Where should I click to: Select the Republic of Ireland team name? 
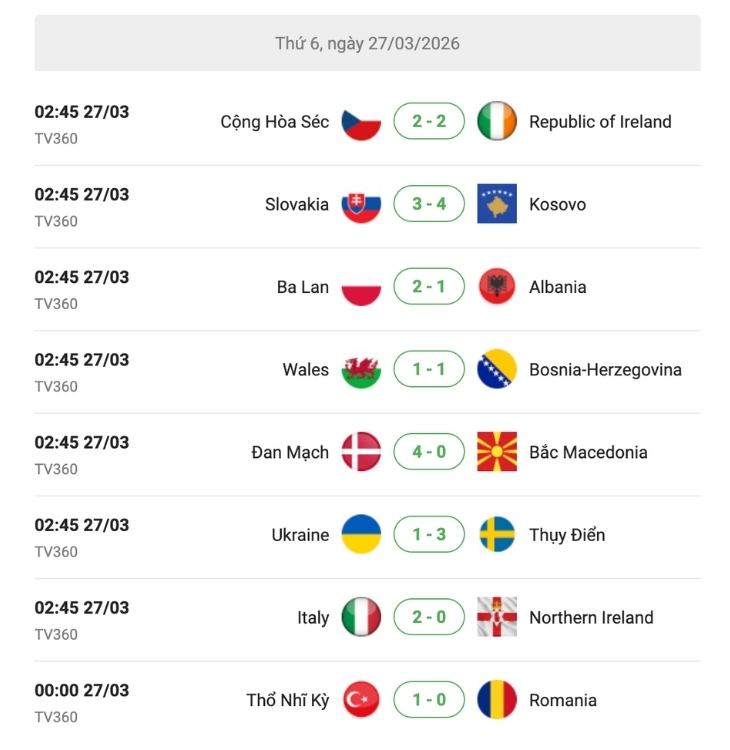pos(600,121)
